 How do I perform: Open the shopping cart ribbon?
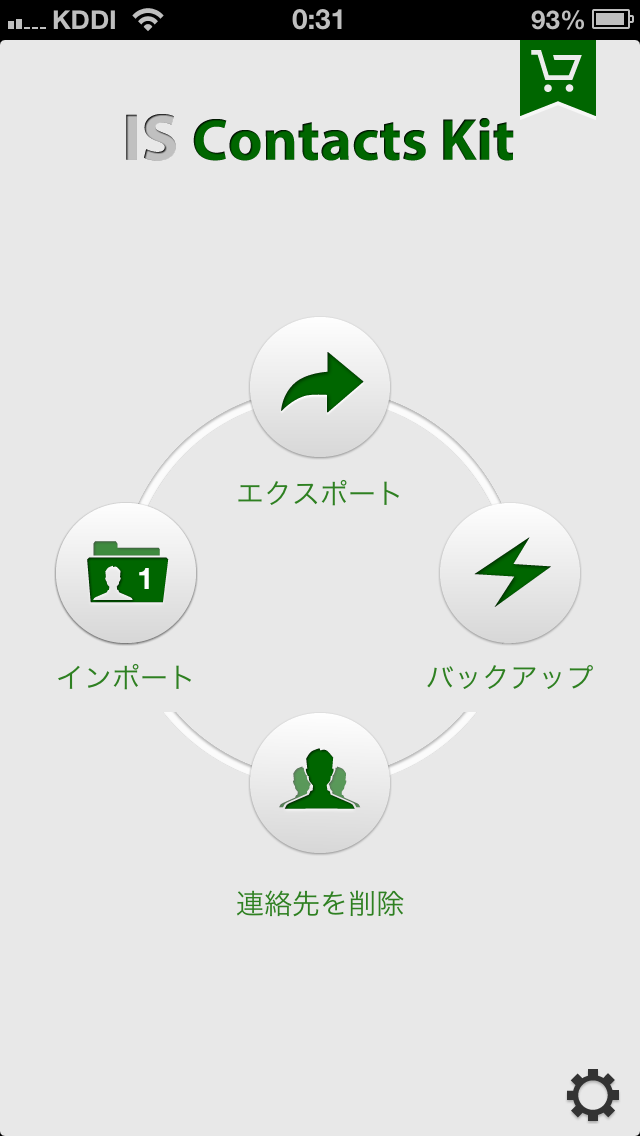(x=557, y=77)
